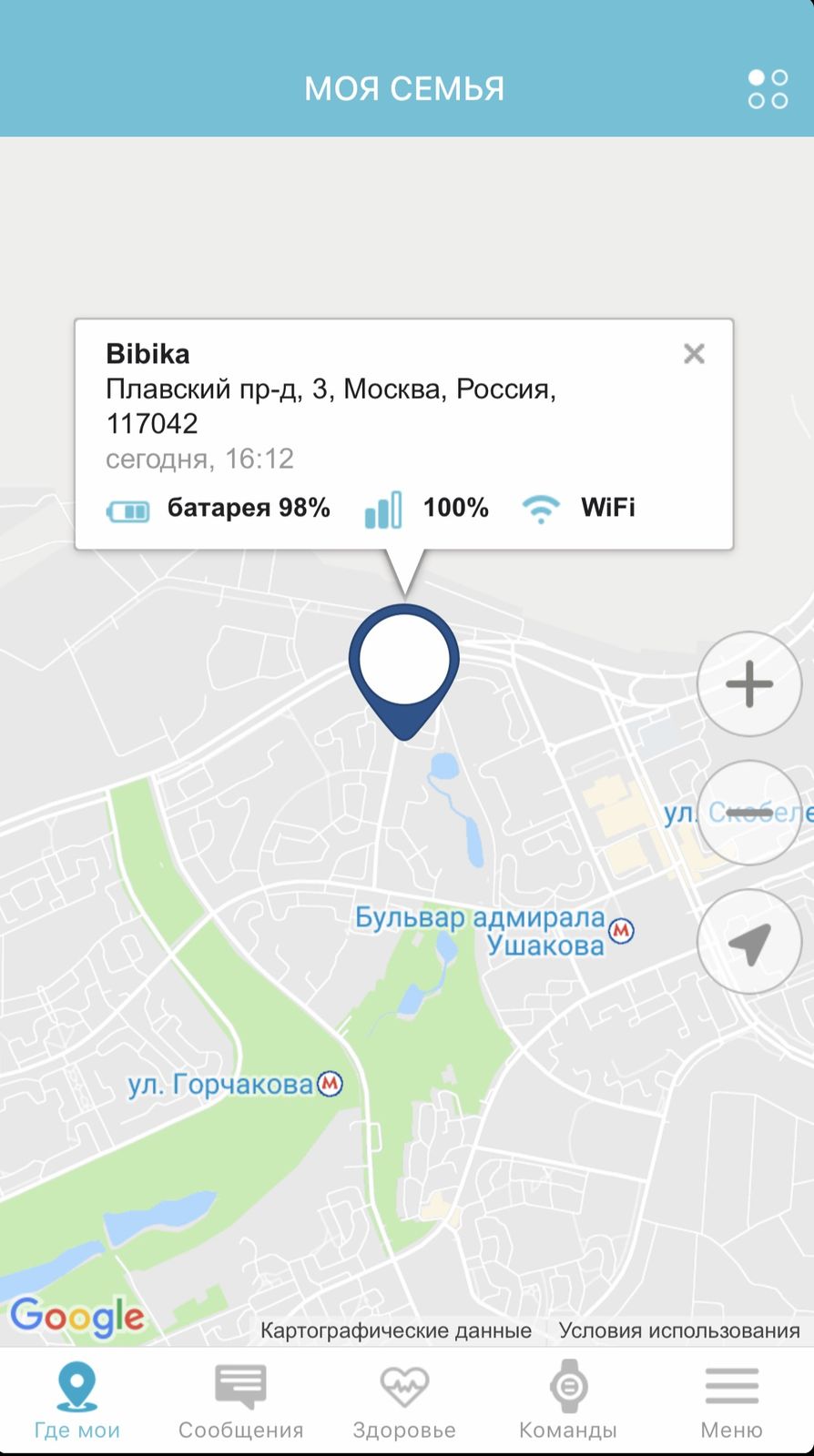This screenshot has height=1456, width=814.
Task: Open the four-dots switcher in header
Action: (x=768, y=88)
